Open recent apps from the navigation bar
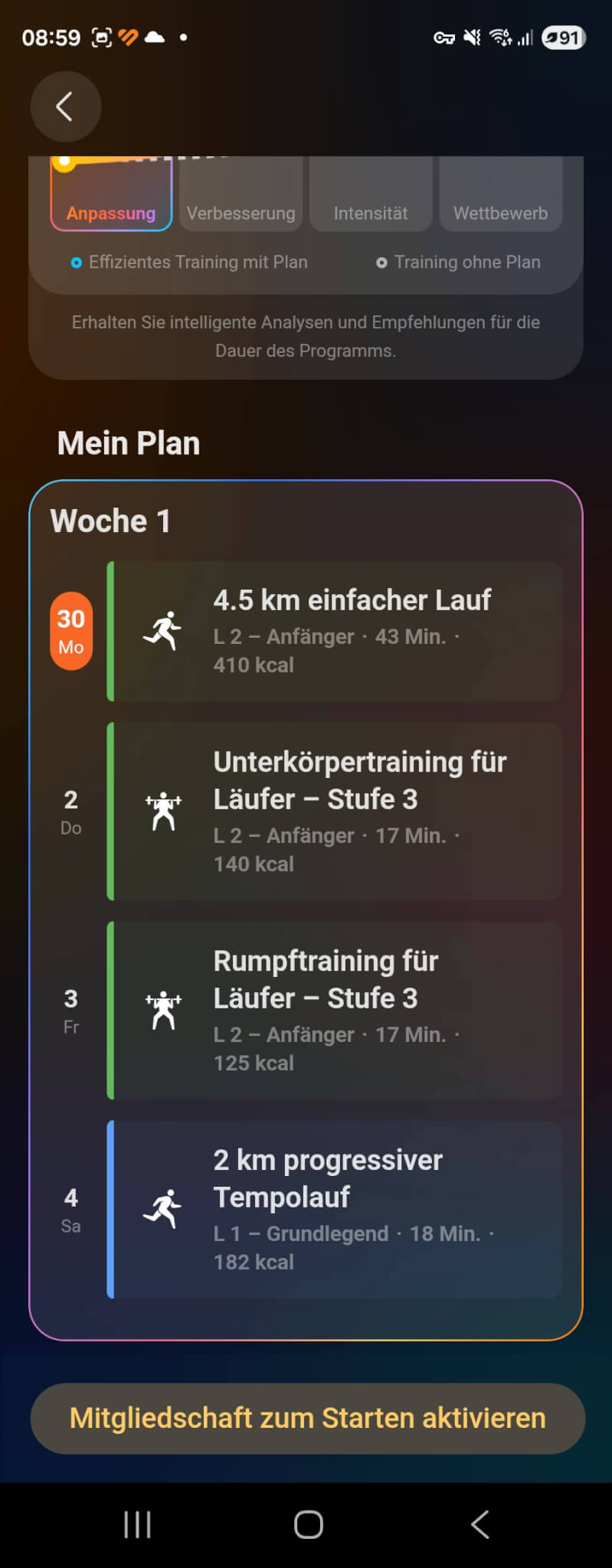This screenshot has height=1568, width=612. pos(138,1524)
